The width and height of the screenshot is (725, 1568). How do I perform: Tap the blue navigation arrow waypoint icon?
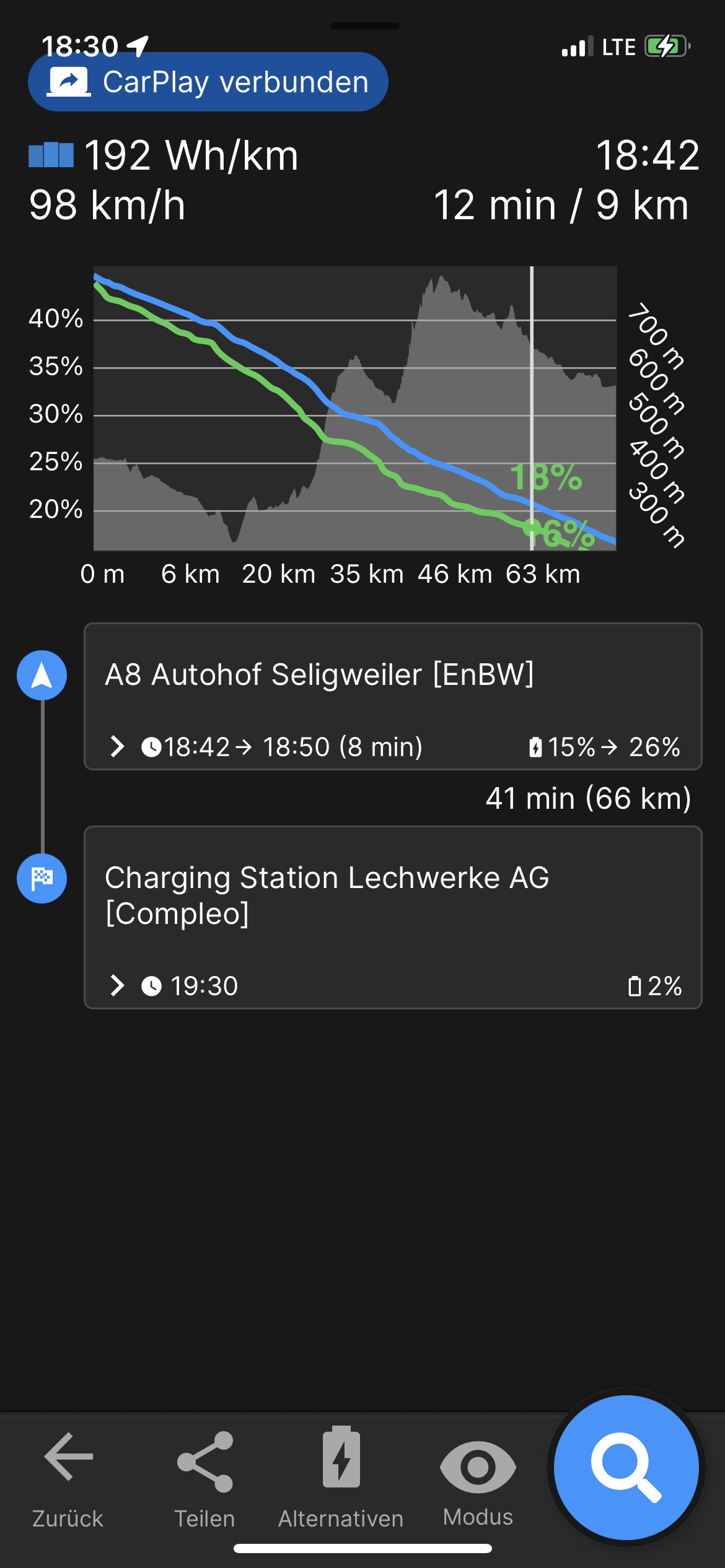42,675
